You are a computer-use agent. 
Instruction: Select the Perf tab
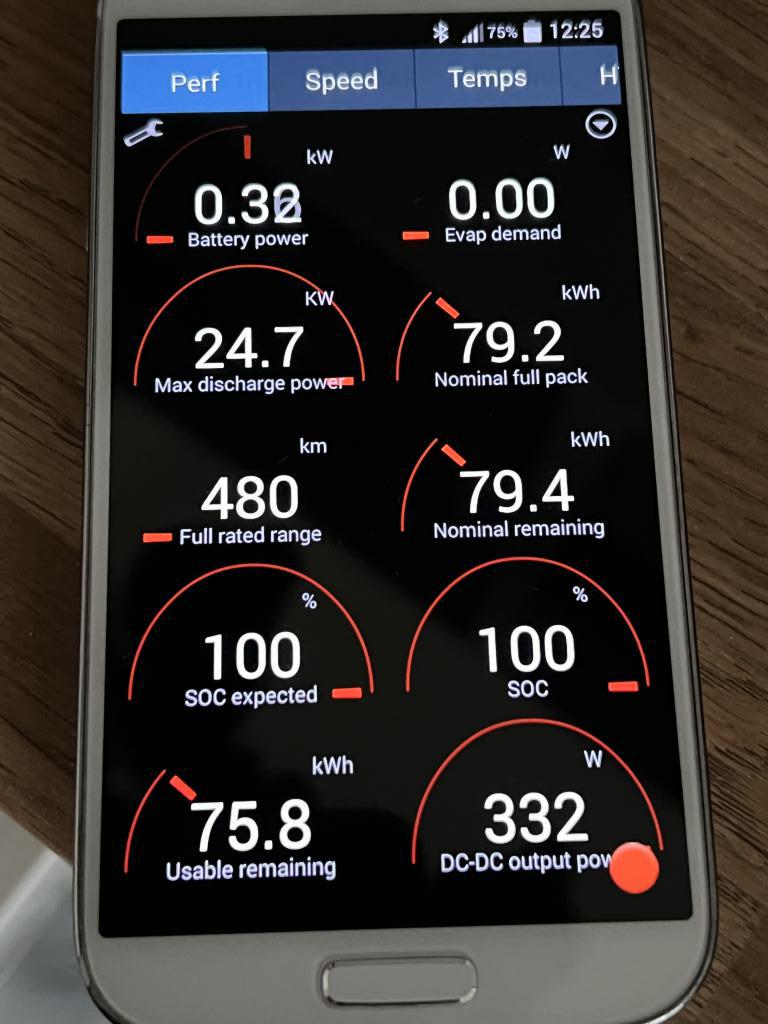coord(194,81)
